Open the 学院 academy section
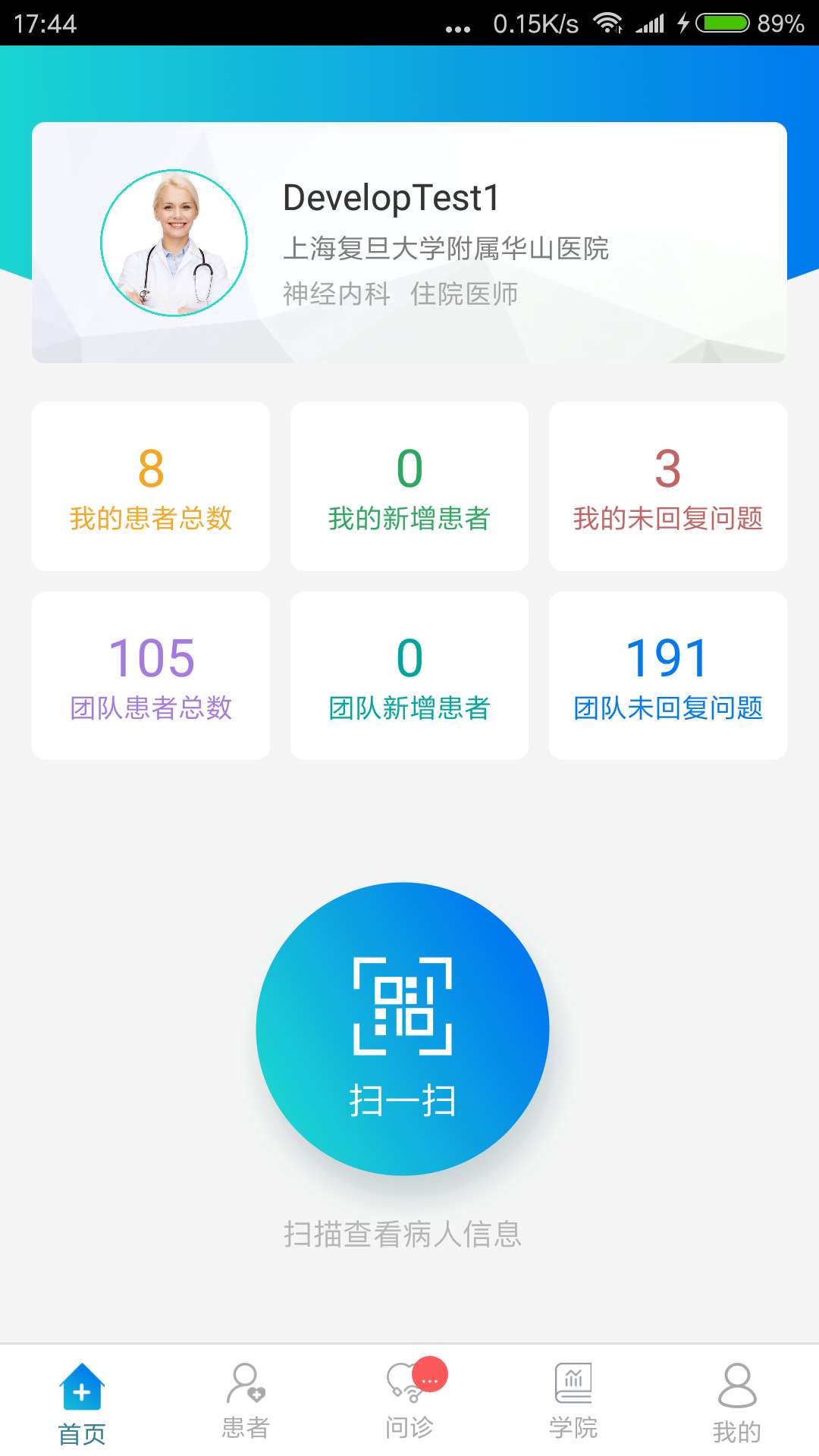 coord(573,1403)
